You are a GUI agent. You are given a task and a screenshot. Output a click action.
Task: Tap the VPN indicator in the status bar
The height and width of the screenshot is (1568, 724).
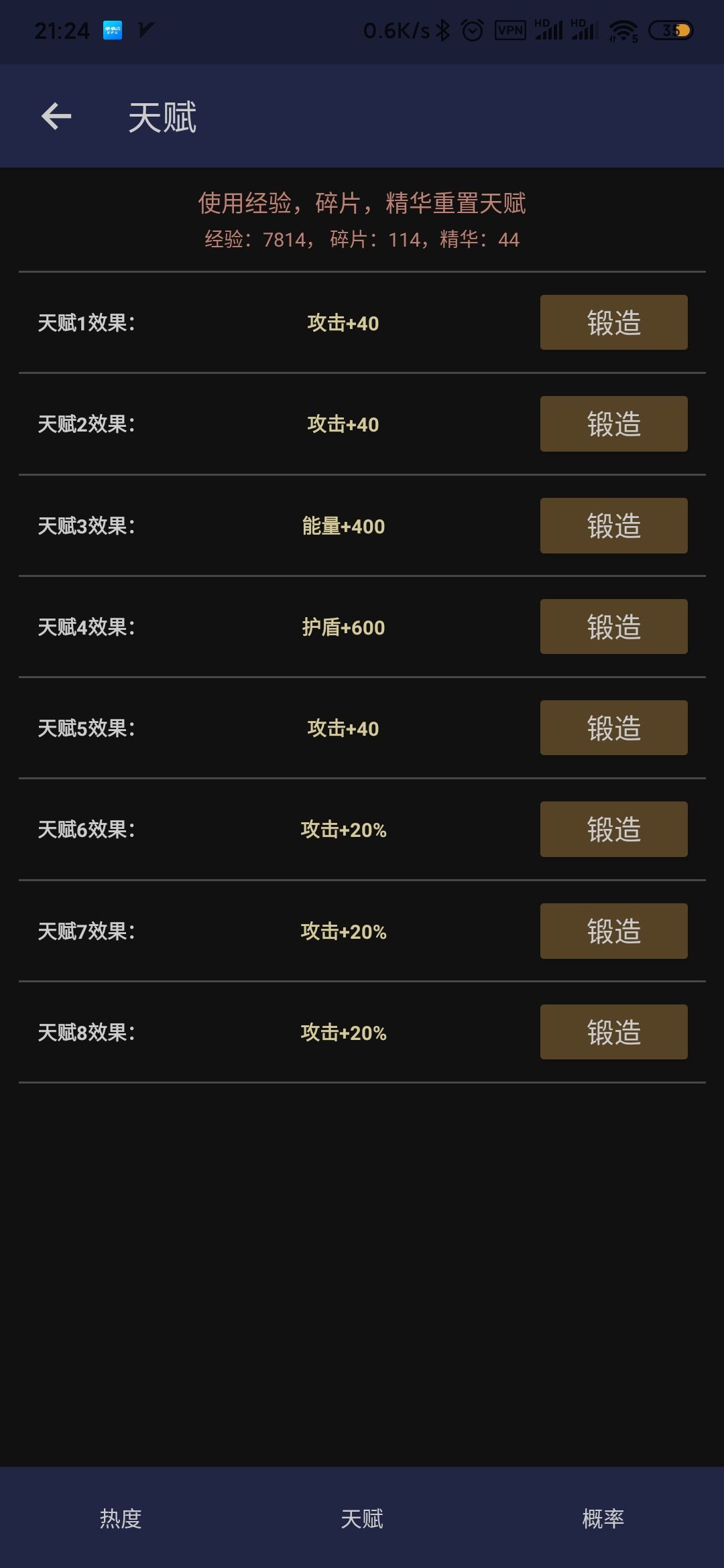(x=509, y=30)
